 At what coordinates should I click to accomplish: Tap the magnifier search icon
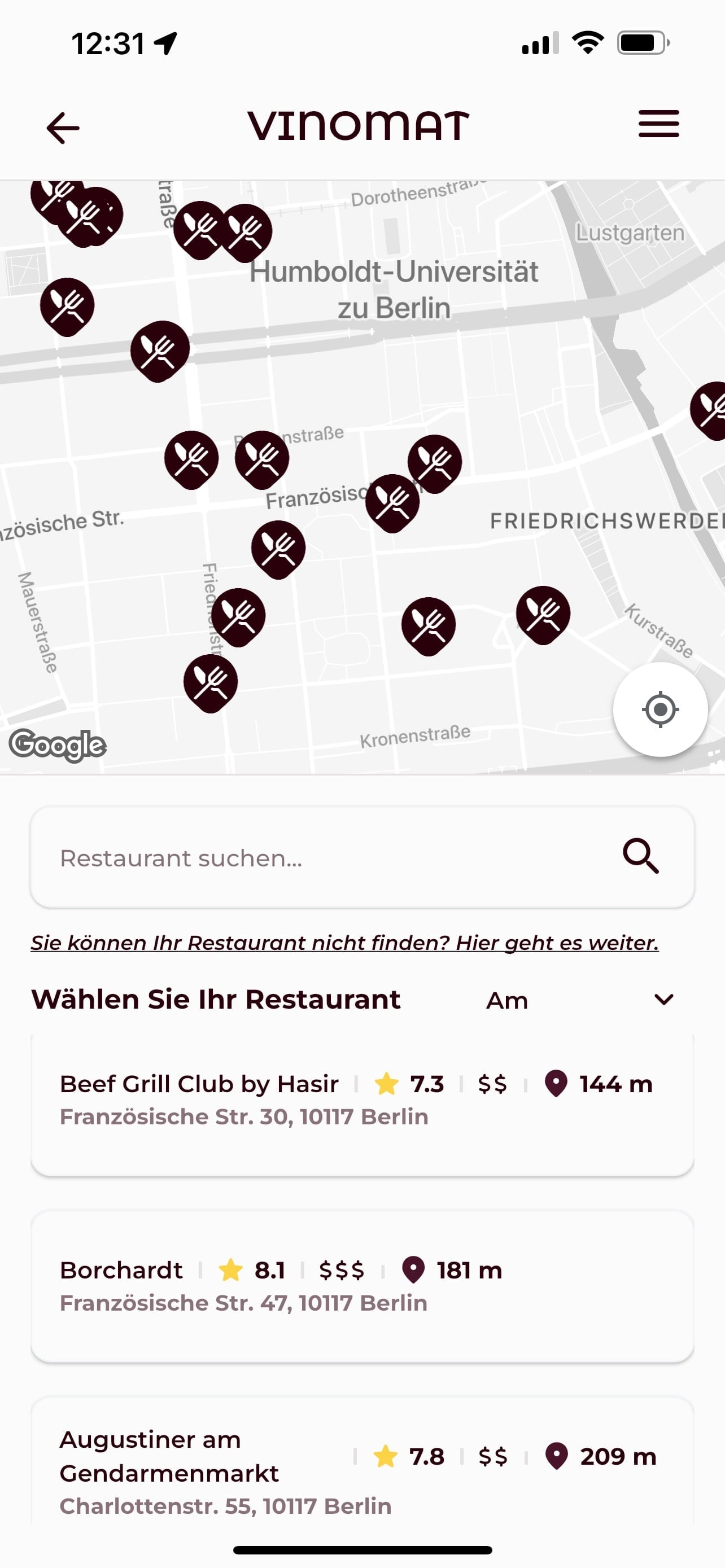point(640,856)
